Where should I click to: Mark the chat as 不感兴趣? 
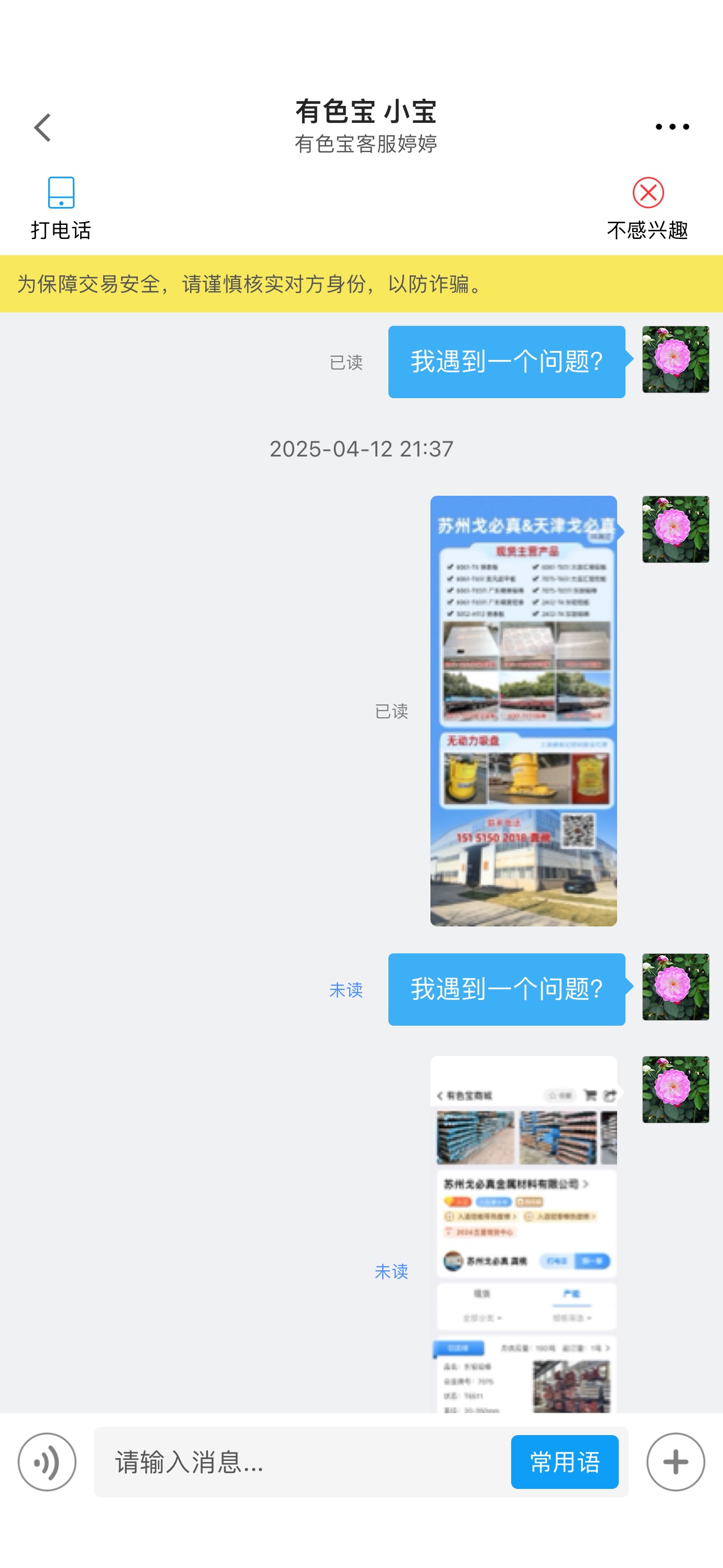[x=647, y=209]
